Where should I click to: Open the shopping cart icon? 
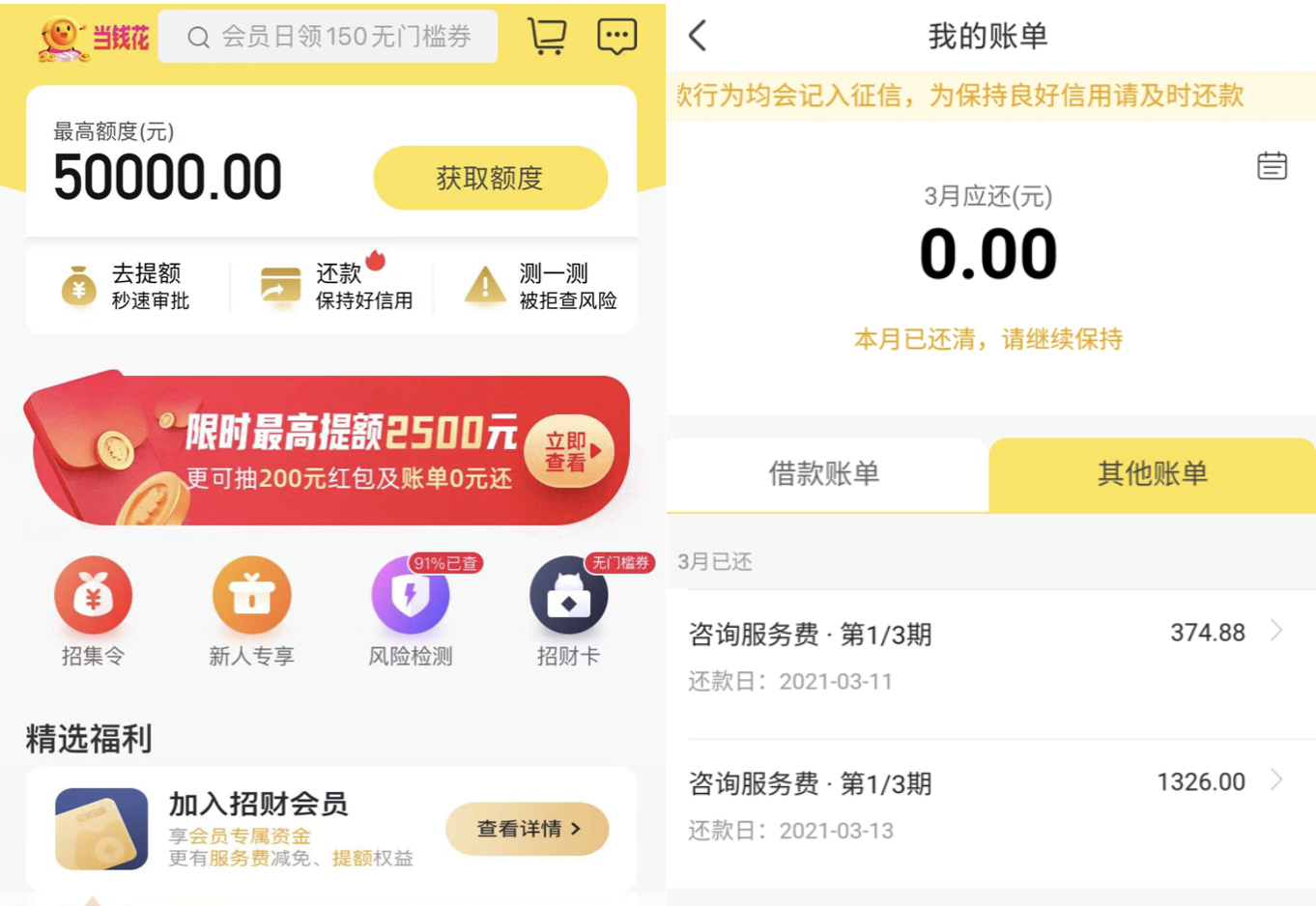[547, 36]
